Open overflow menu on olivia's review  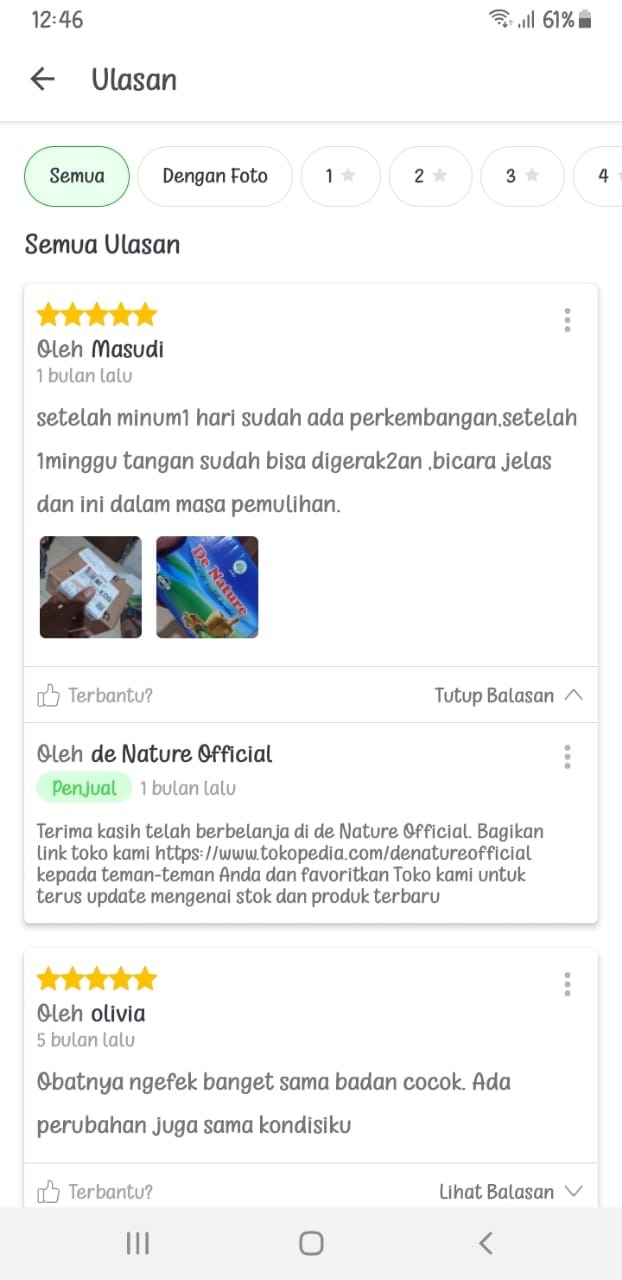point(567,984)
